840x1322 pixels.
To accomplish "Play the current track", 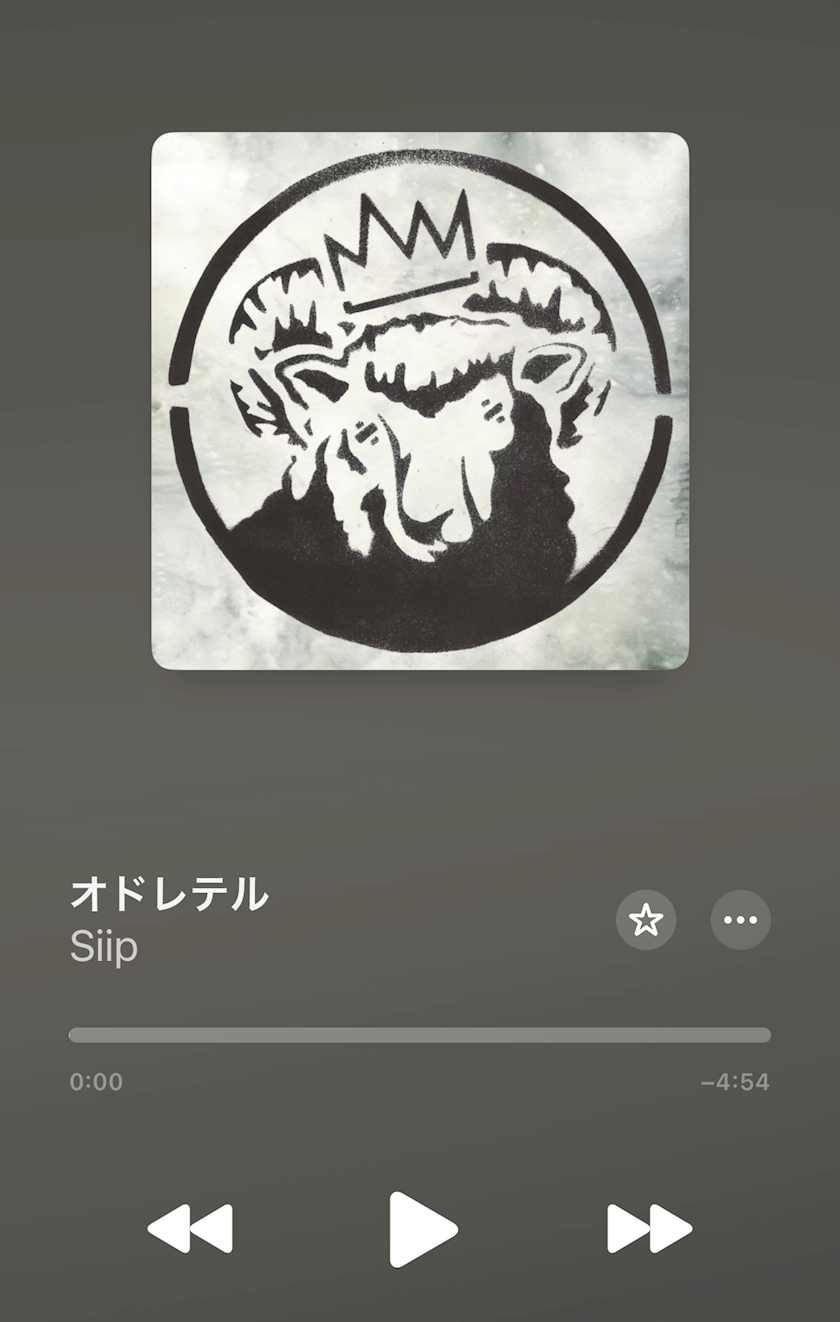I will click(x=422, y=1229).
